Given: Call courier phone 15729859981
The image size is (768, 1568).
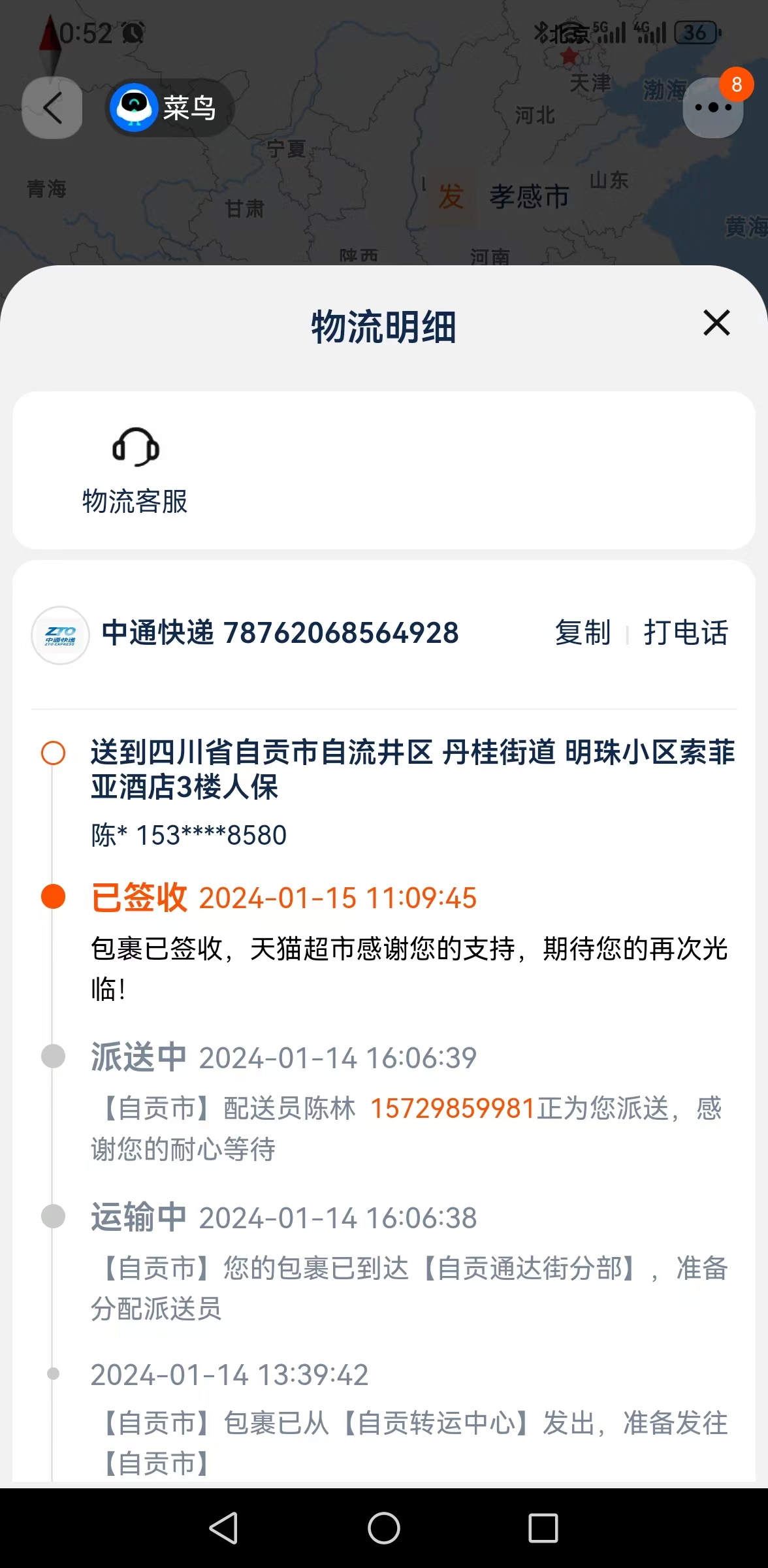Looking at the screenshot, I should (x=453, y=1109).
